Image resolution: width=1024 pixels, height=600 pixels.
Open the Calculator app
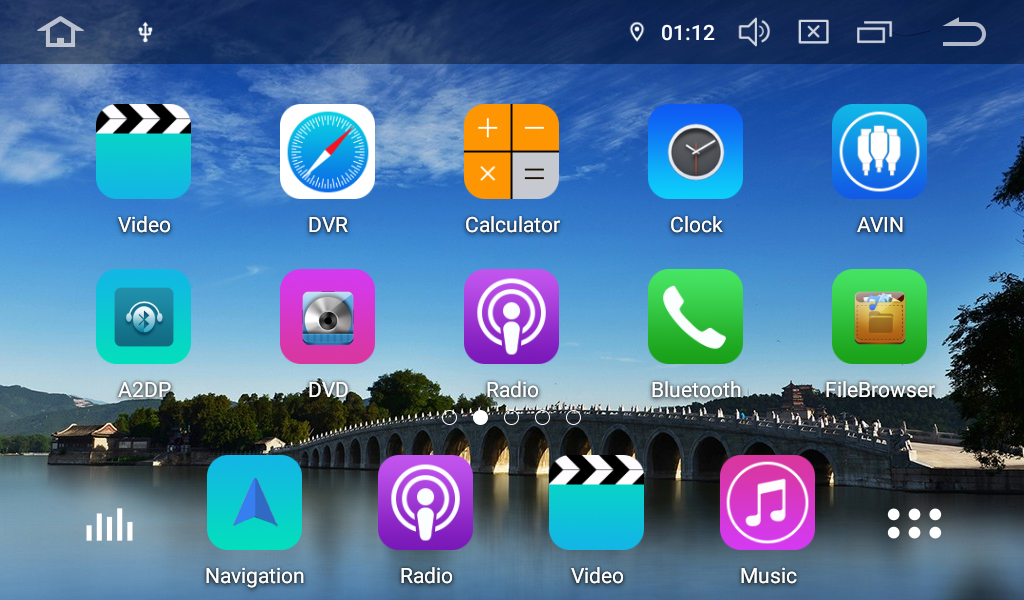tap(511, 152)
